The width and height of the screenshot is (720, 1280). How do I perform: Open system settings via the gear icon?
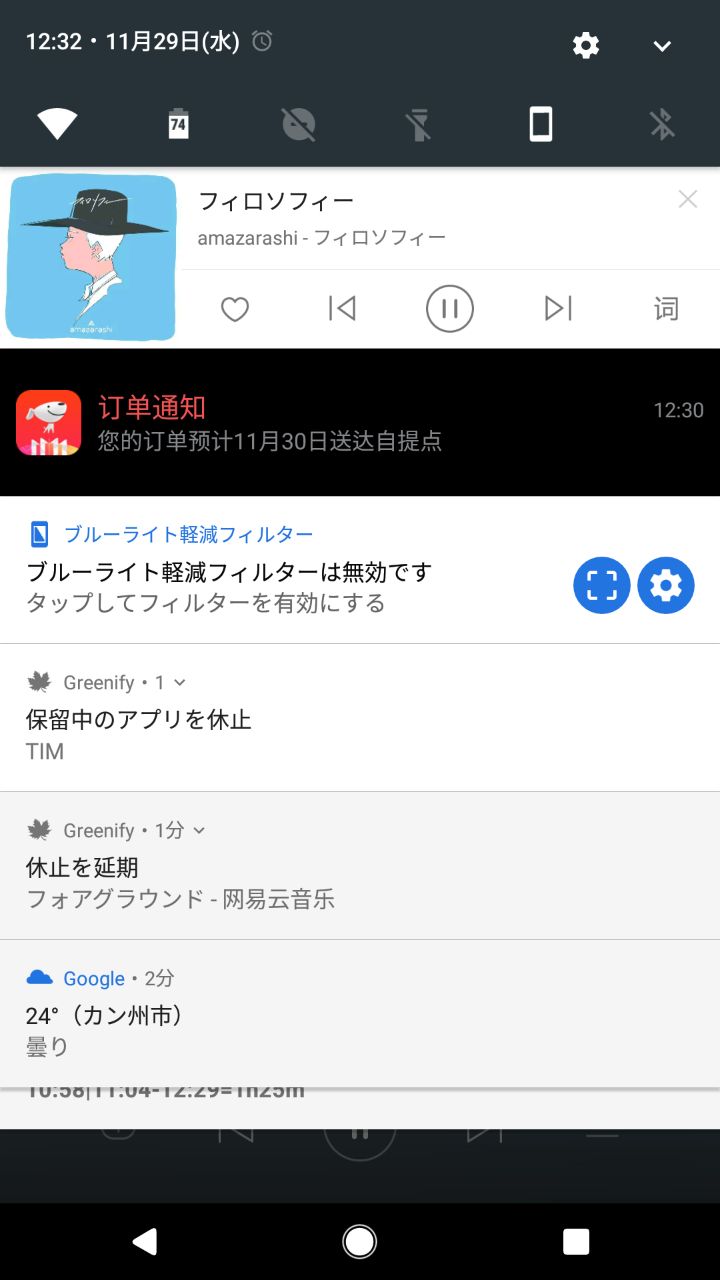click(585, 45)
